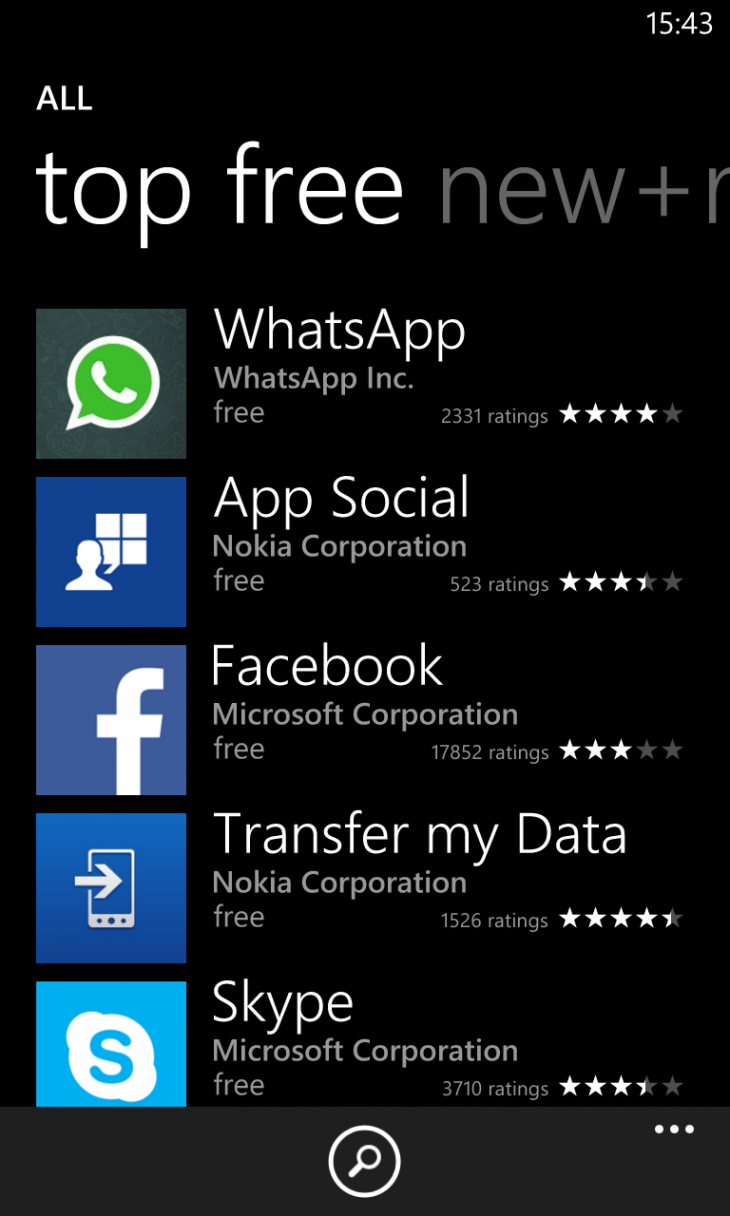Tap the search magnifier icon

click(x=364, y=1162)
